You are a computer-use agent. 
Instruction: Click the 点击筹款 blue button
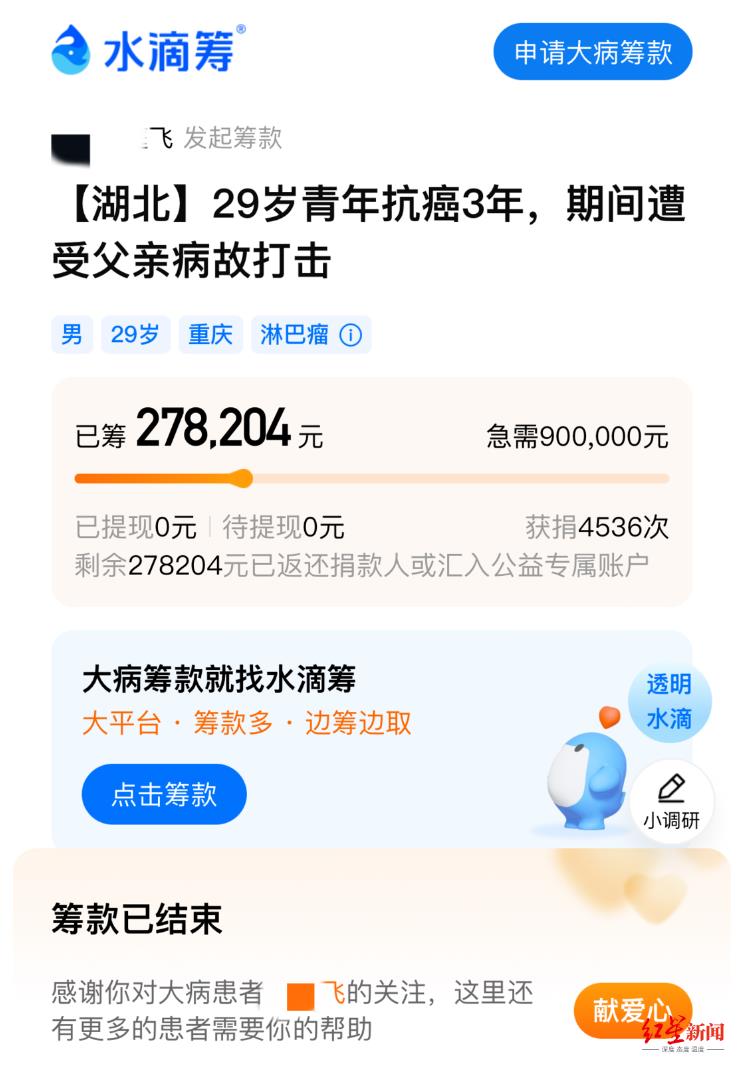pyautogui.click(x=163, y=794)
